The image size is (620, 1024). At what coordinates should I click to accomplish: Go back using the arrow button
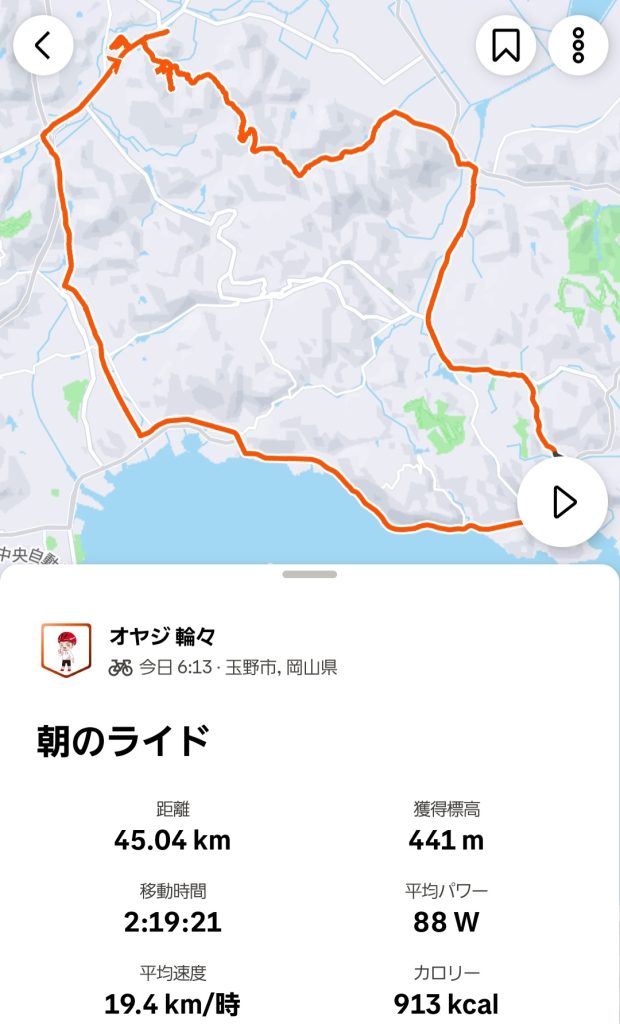point(43,46)
